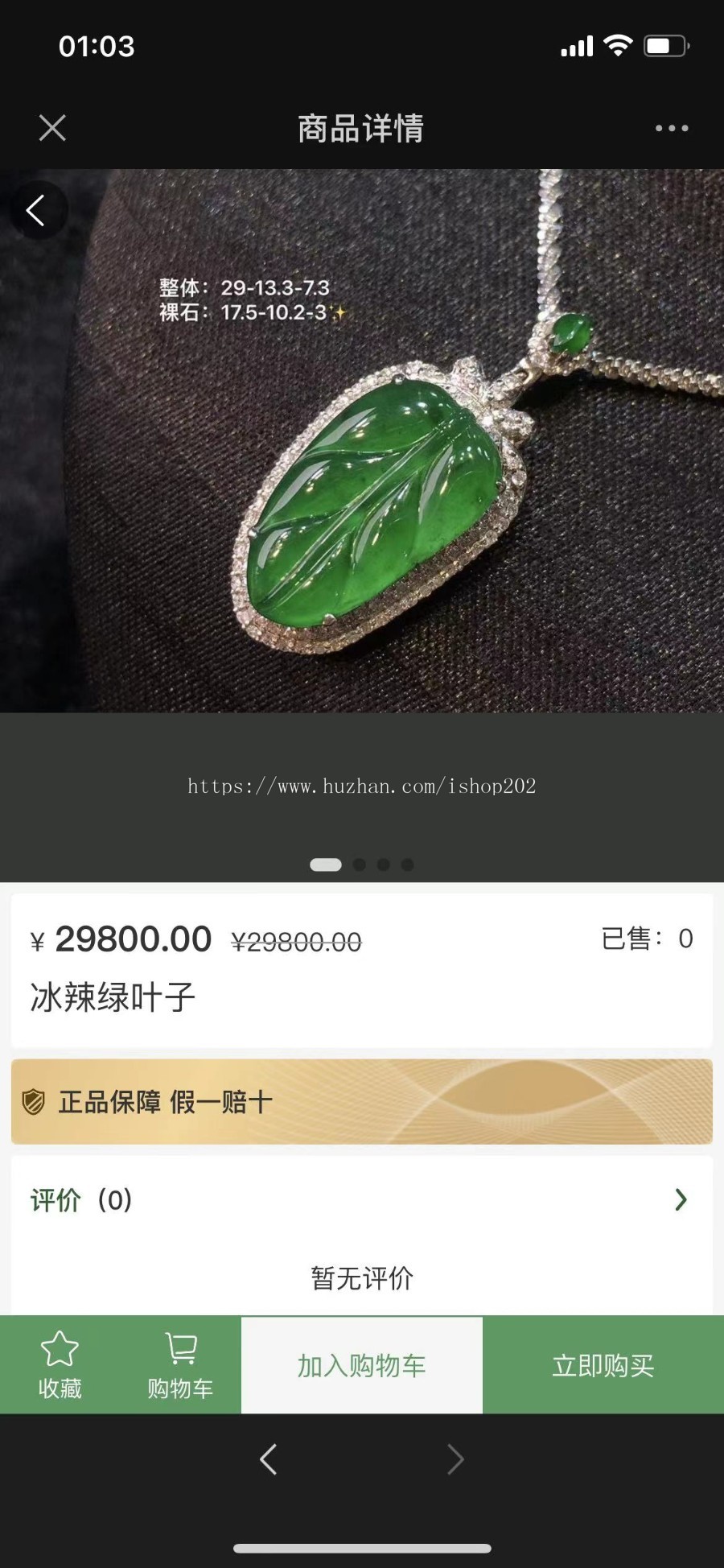Go back using the arrow over the photo
Viewport: 724px width, 1568px height.
pos(36,211)
